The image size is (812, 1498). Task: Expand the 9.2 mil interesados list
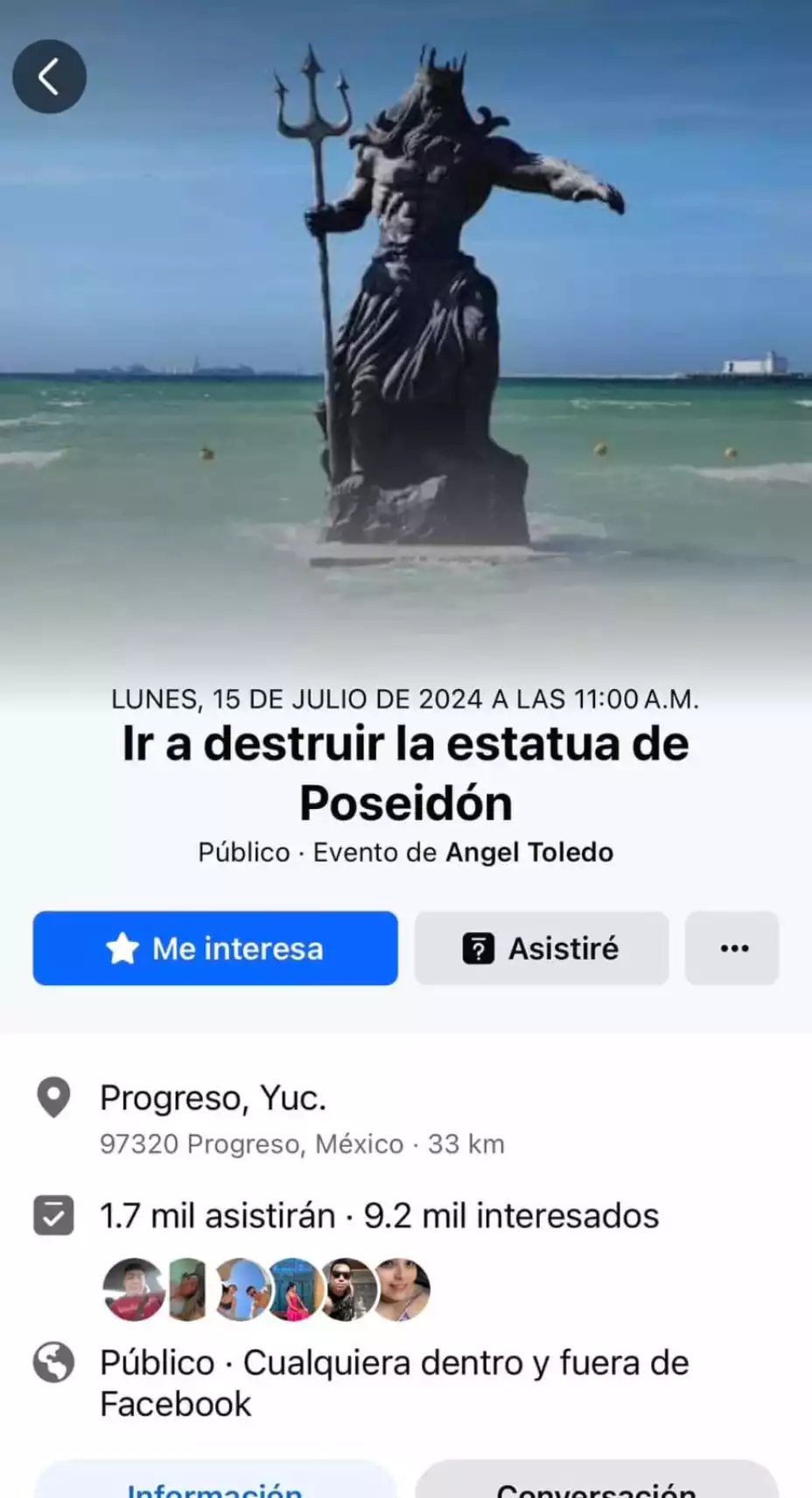tap(510, 1215)
